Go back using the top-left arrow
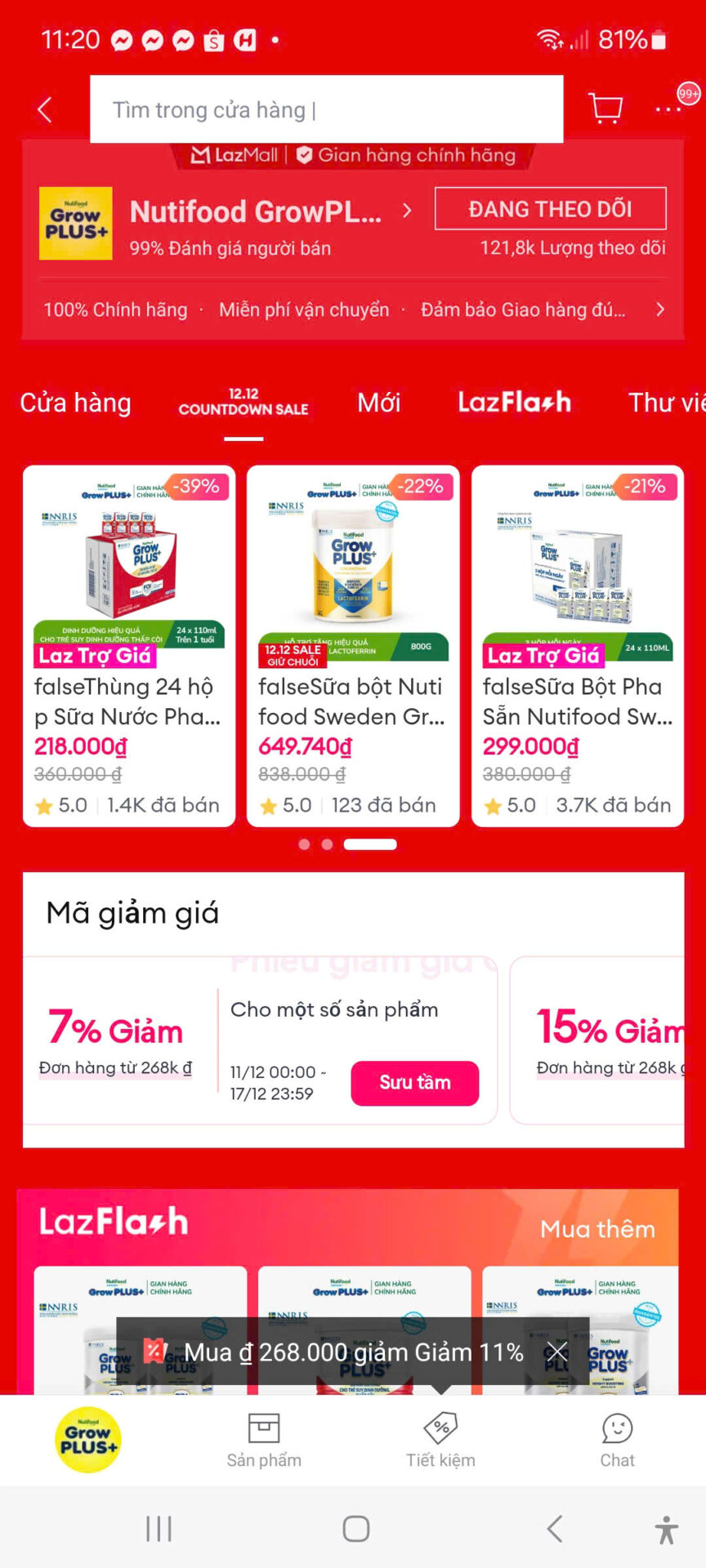The image size is (706, 1568). 45,109
